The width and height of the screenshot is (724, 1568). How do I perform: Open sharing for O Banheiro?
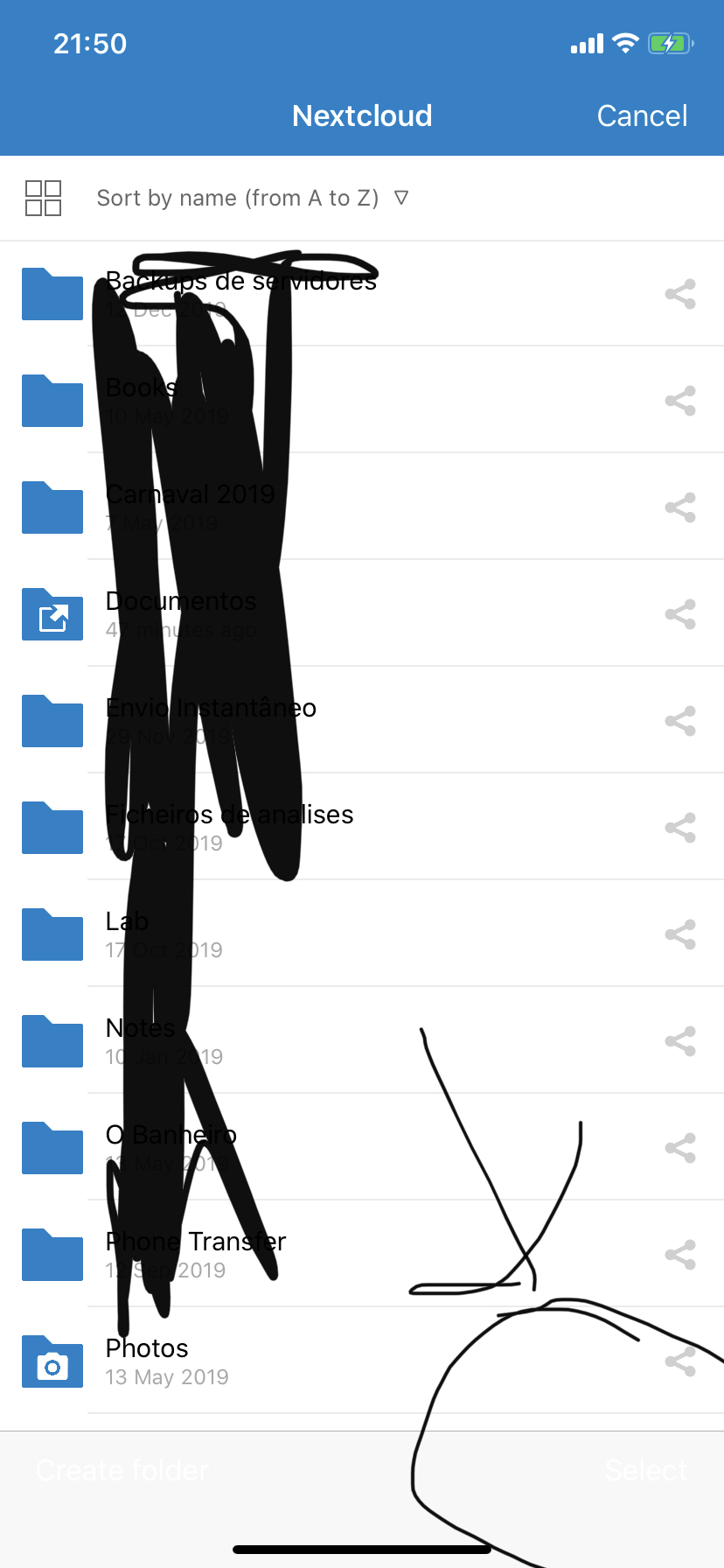pyautogui.click(x=680, y=1148)
